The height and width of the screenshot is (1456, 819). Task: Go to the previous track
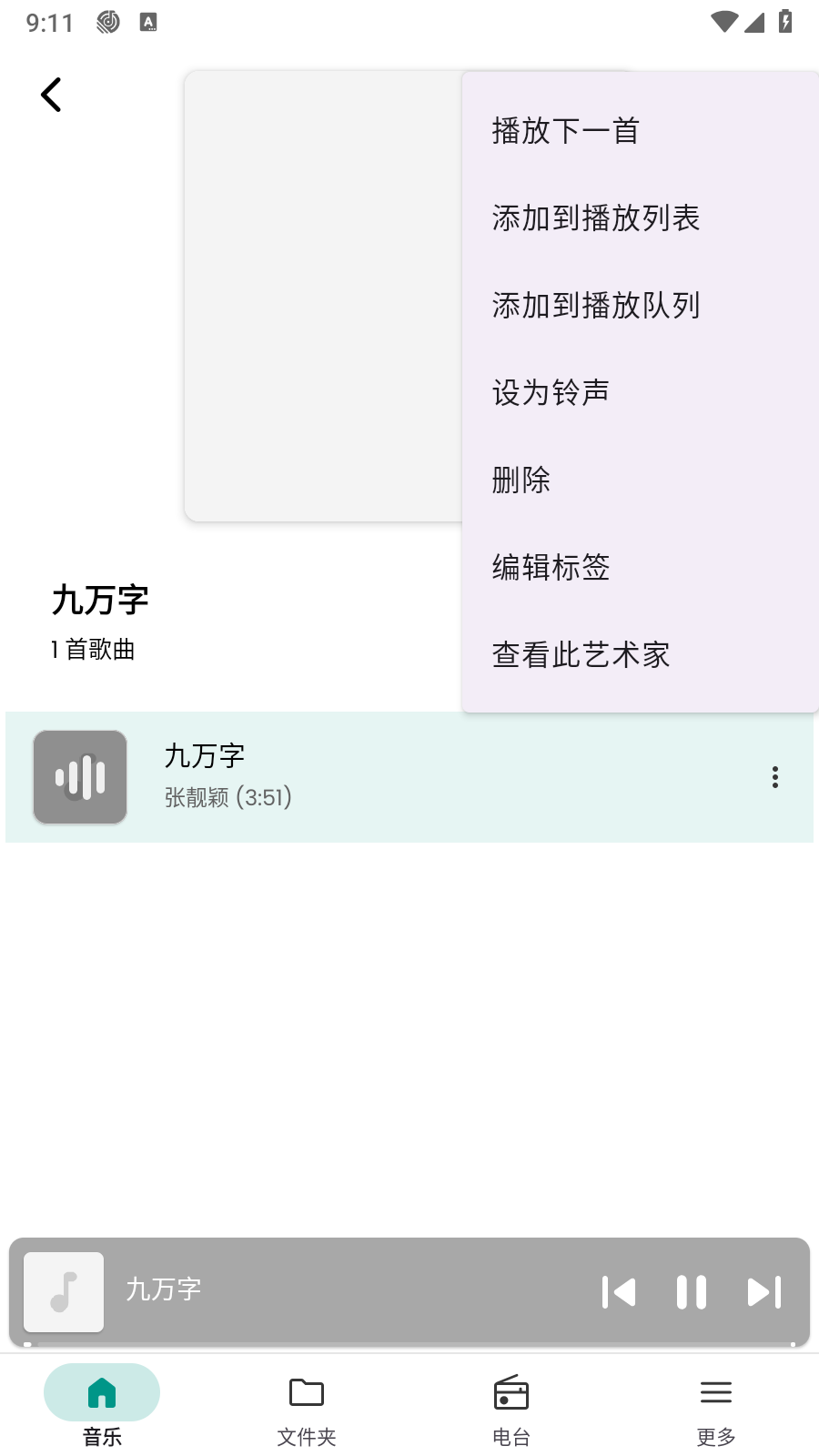(619, 1291)
